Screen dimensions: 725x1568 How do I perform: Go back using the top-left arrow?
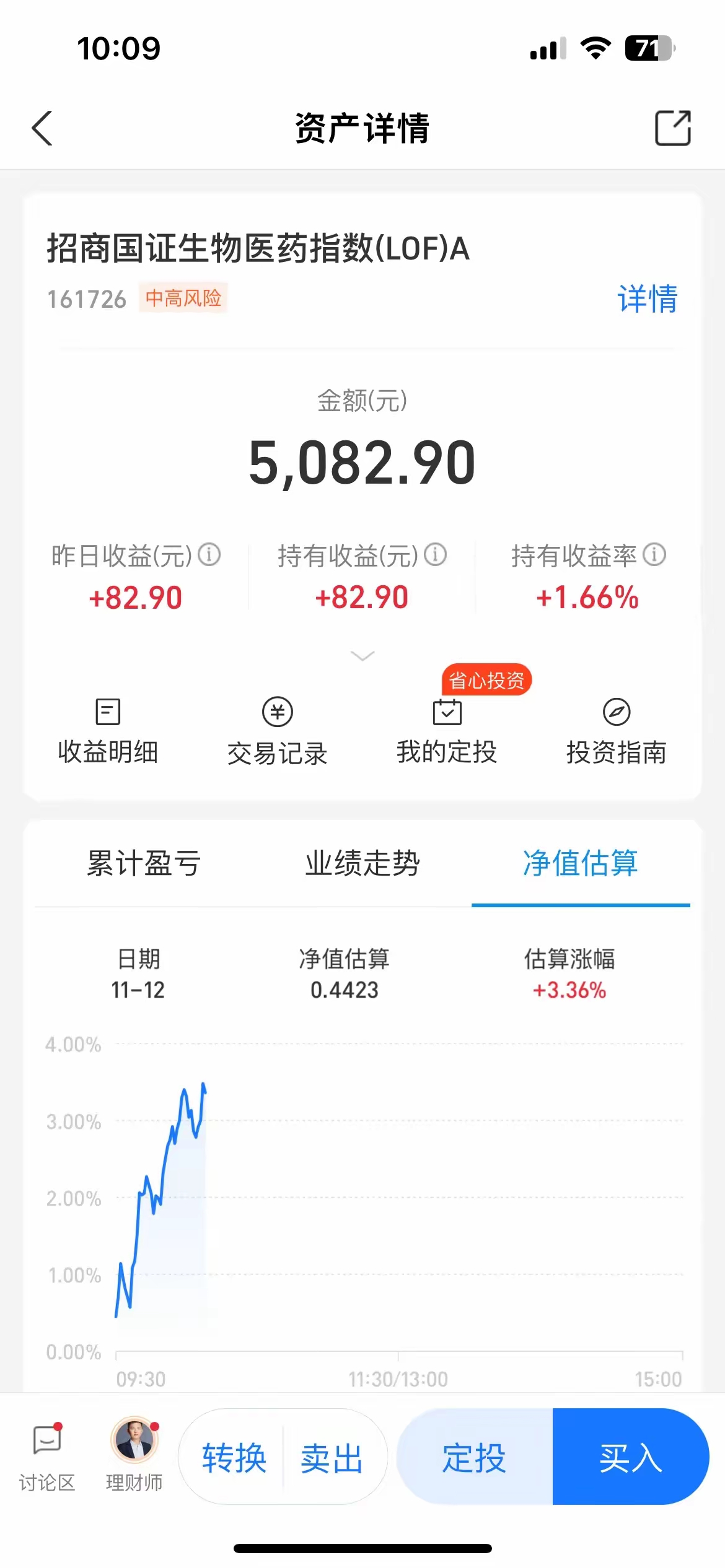click(x=42, y=128)
